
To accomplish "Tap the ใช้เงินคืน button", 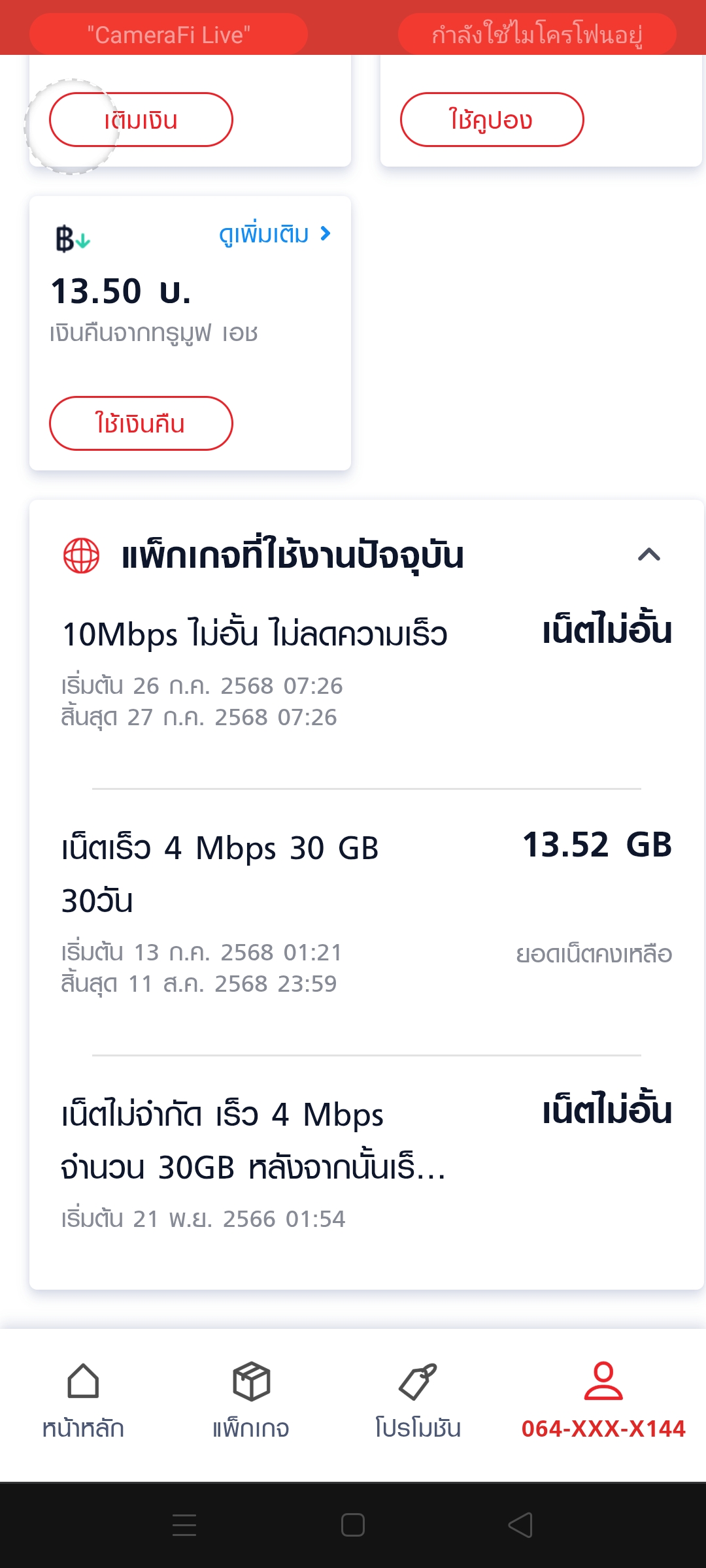I will pyautogui.click(x=141, y=423).
